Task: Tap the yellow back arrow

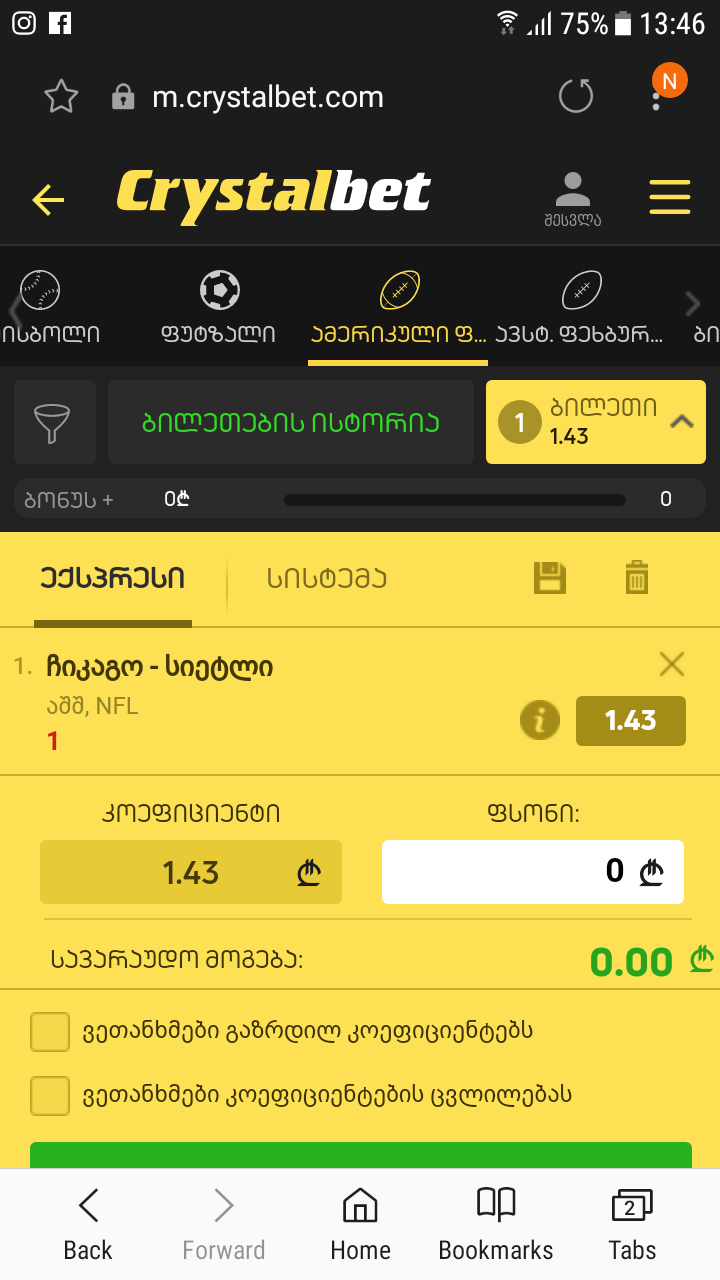Action: coord(48,200)
